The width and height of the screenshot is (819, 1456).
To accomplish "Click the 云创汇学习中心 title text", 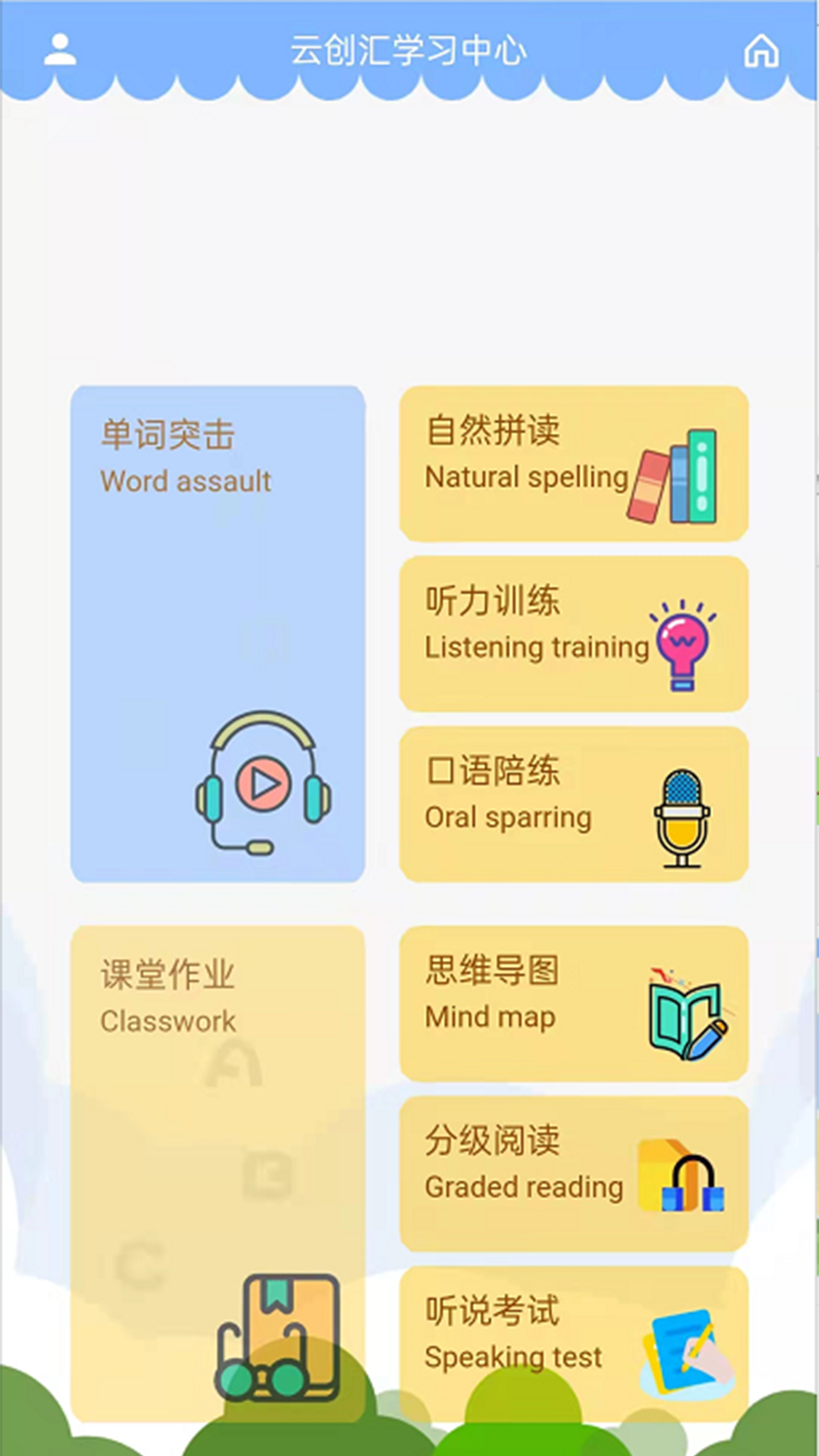I will (x=409, y=52).
